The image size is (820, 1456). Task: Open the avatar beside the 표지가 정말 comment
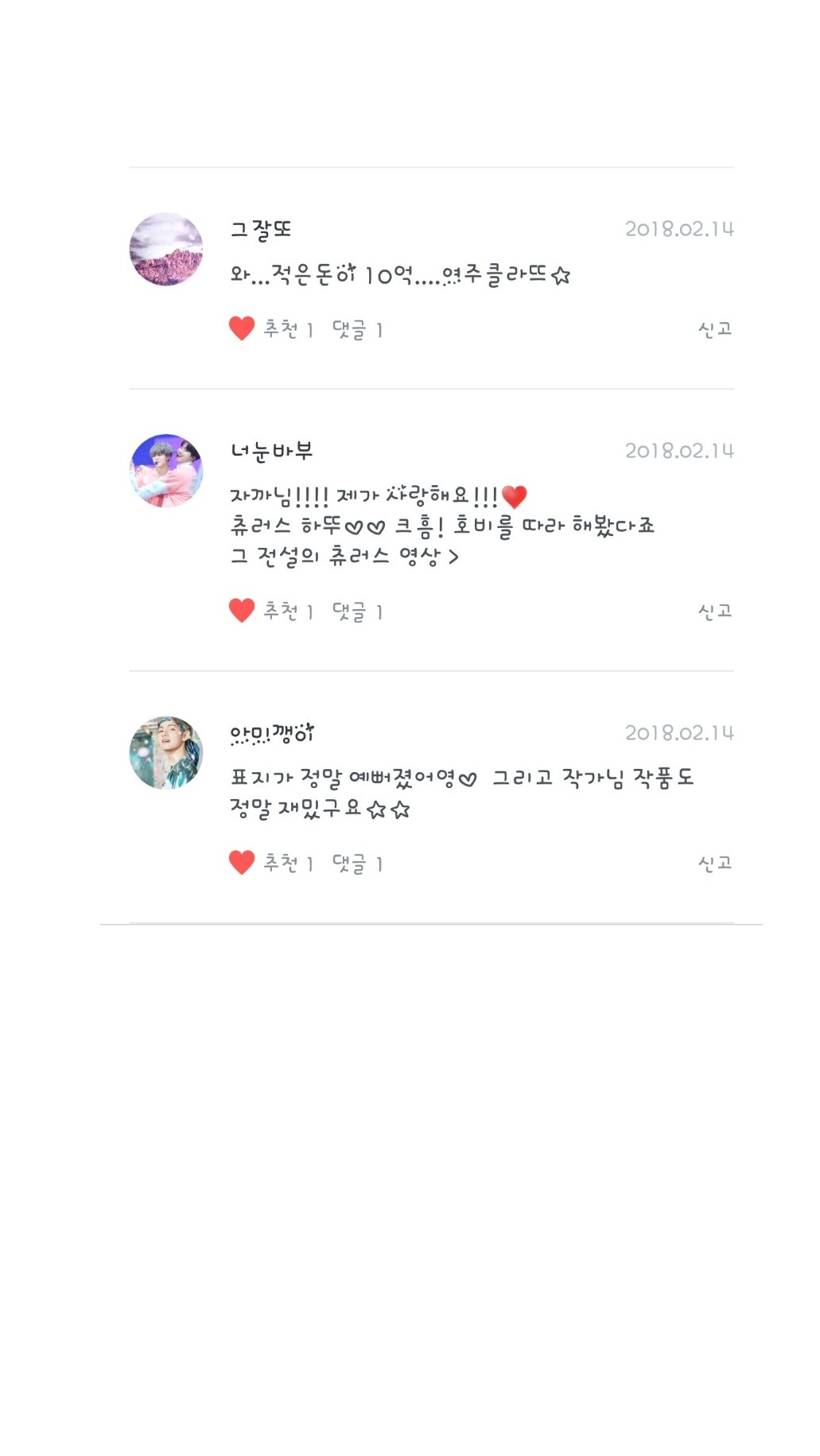[166, 753]
